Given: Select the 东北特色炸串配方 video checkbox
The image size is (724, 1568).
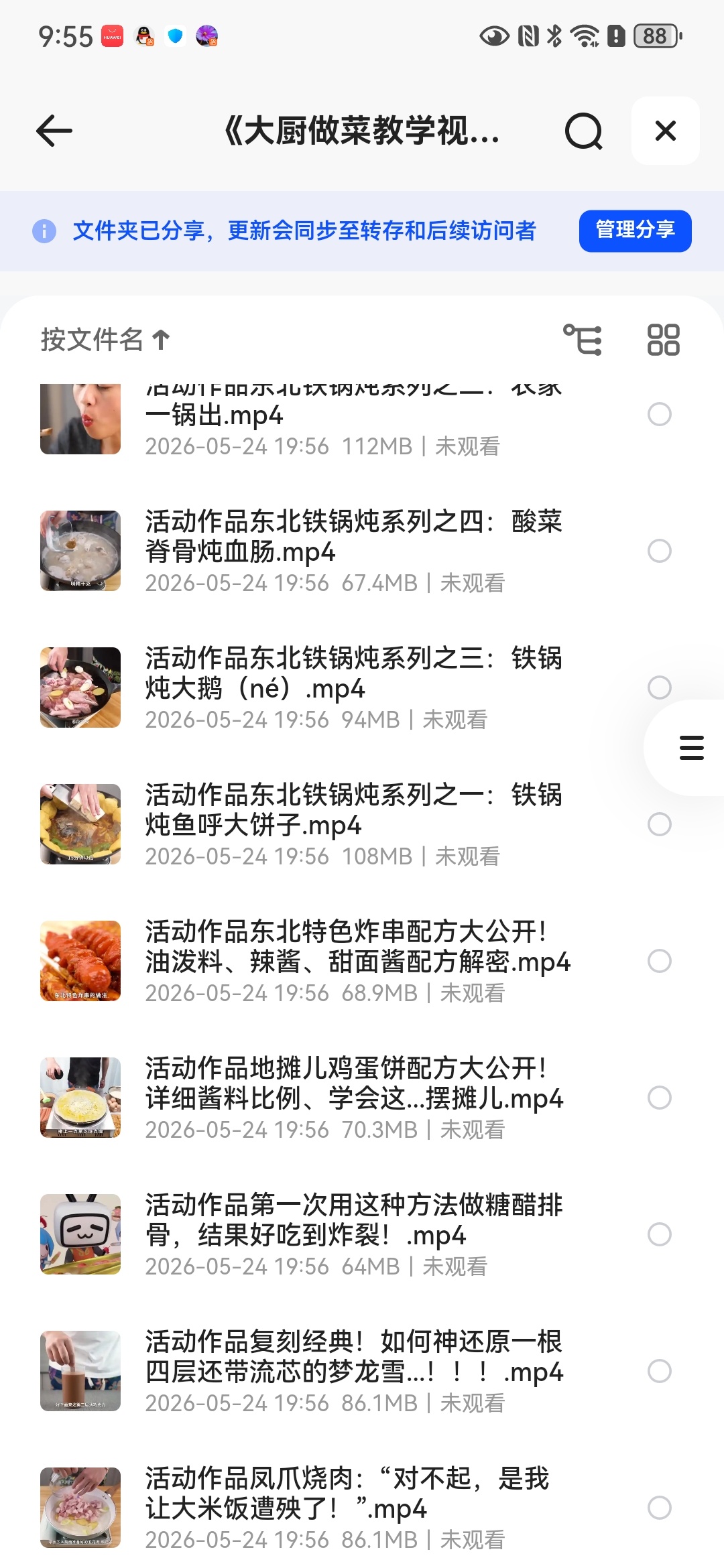Looking at the screenshot, I should point(660,961).
